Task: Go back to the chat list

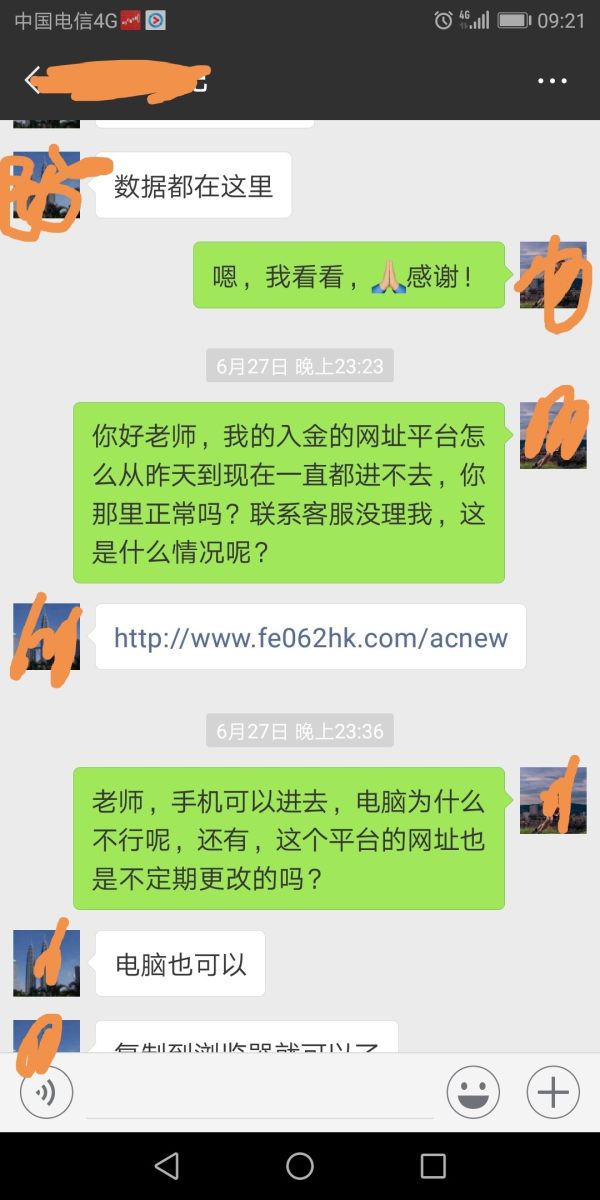Action: [33, 81]
